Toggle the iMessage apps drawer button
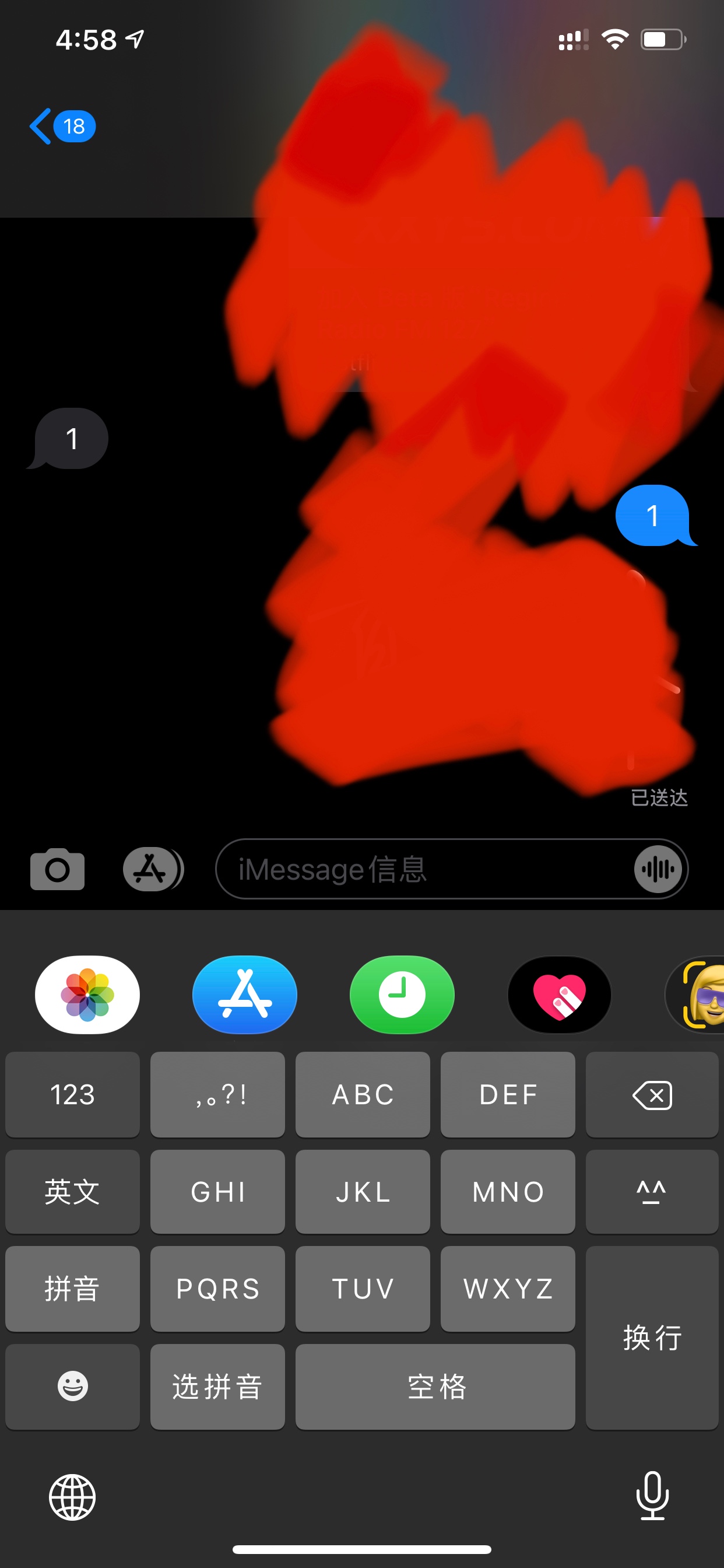Screen dimensions: 724x1568 [x=152, y=869]
